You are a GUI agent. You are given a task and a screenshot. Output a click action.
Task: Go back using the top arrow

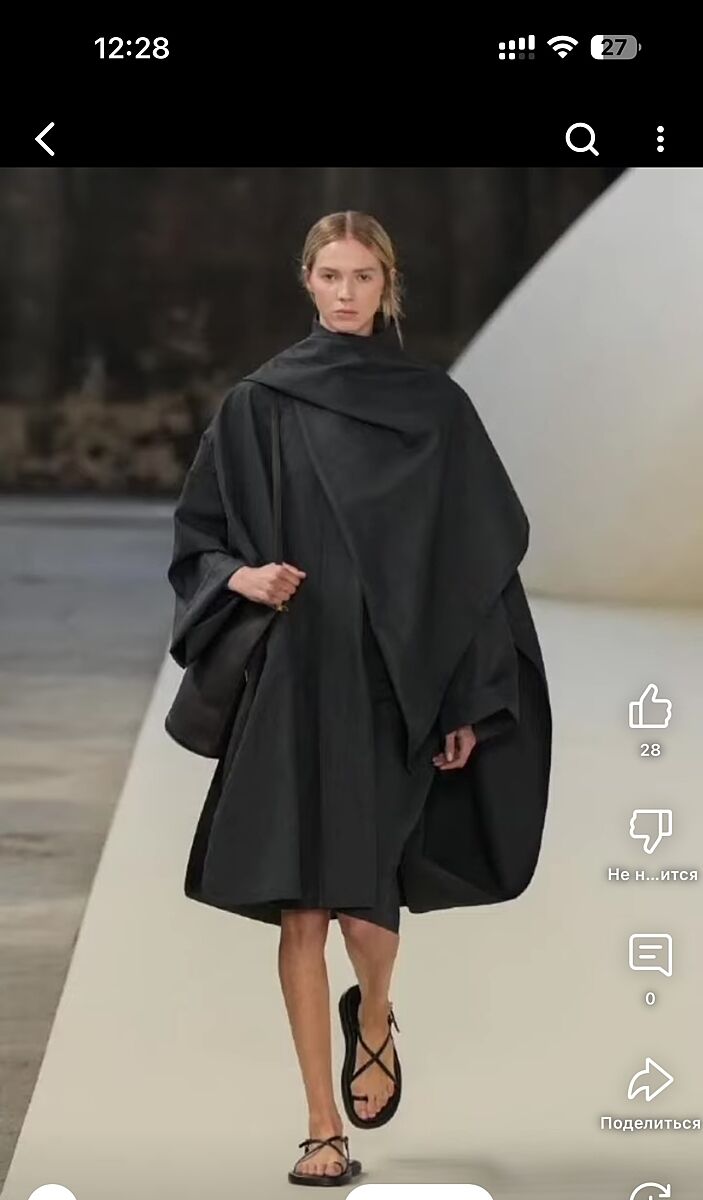pyautogui.click(x=45, y=139)
